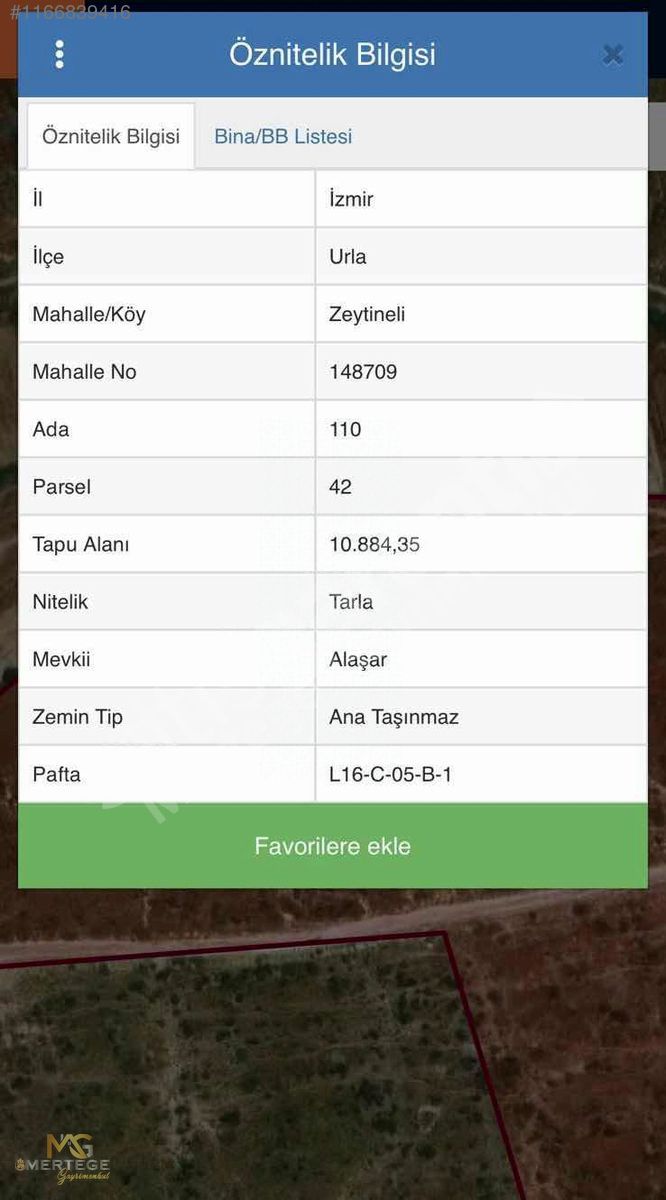Switch to the Bina/BB Listesi tab

pyautogui.click(x=283, y=137)
